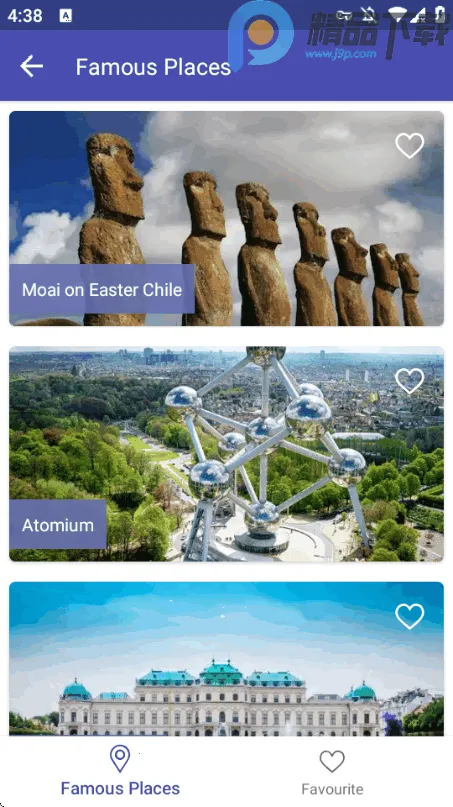Open the palace building card

(226, 659)
